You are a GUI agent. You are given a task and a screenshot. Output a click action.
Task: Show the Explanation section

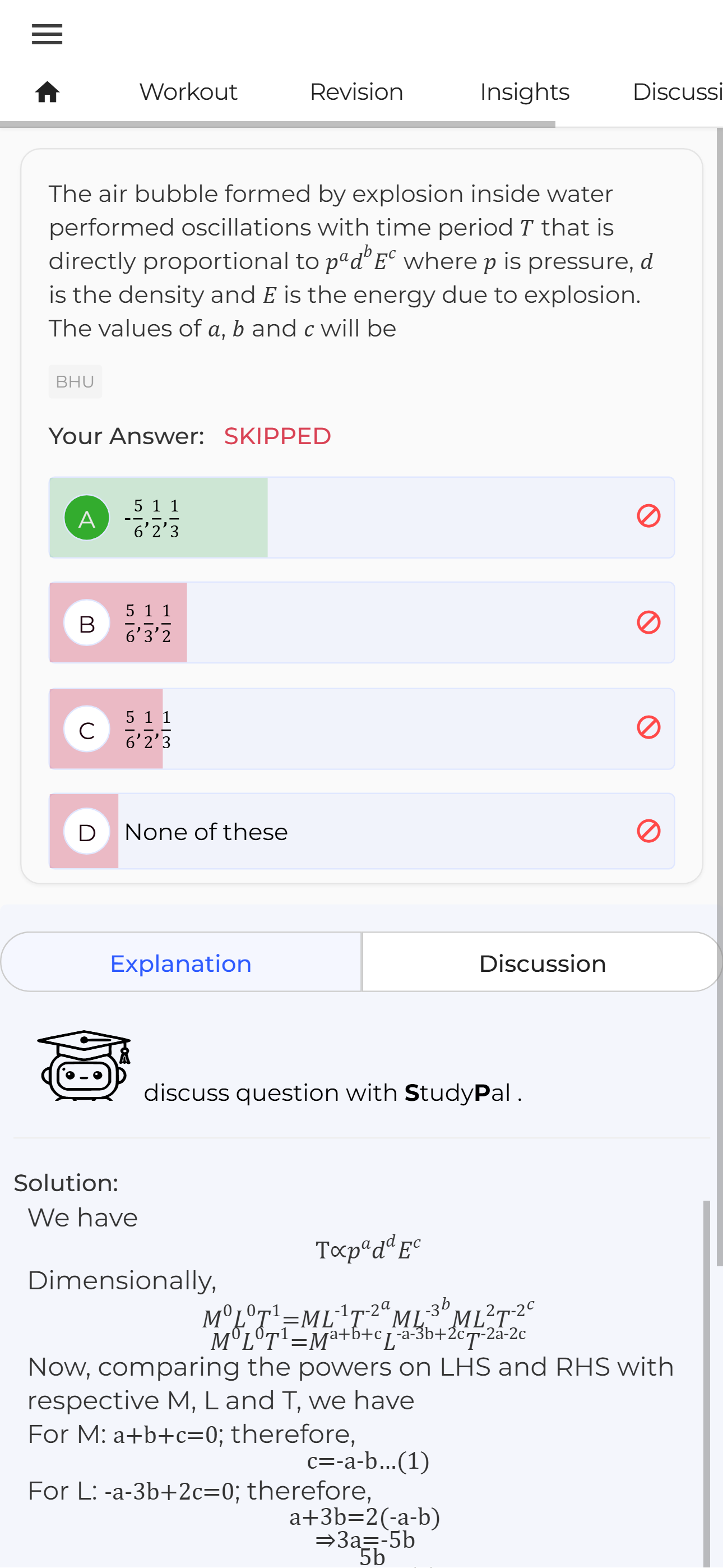(x=180, y=963)
